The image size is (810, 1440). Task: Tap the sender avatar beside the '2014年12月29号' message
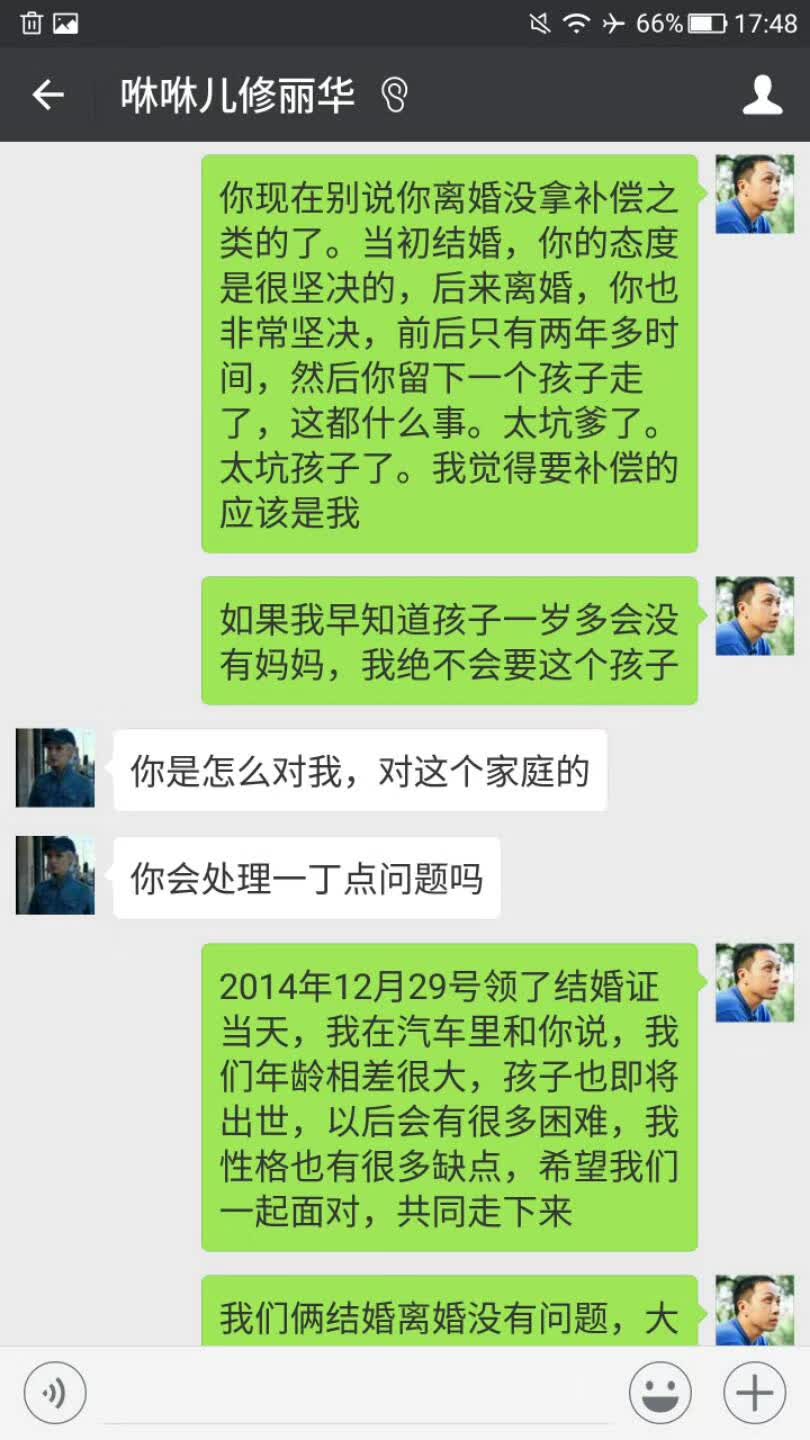(x=755, y=982)
